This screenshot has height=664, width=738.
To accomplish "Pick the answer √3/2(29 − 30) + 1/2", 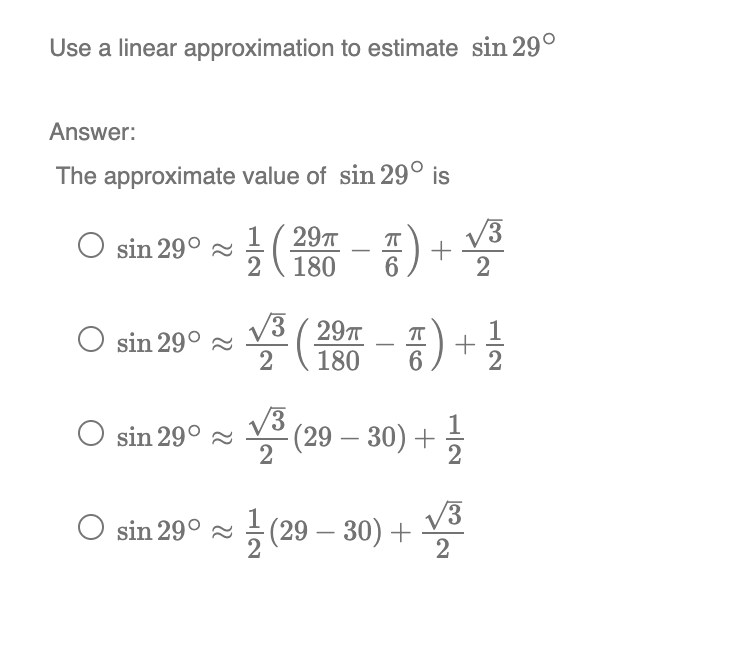I will pyautogui.click(x=92, y=437).
